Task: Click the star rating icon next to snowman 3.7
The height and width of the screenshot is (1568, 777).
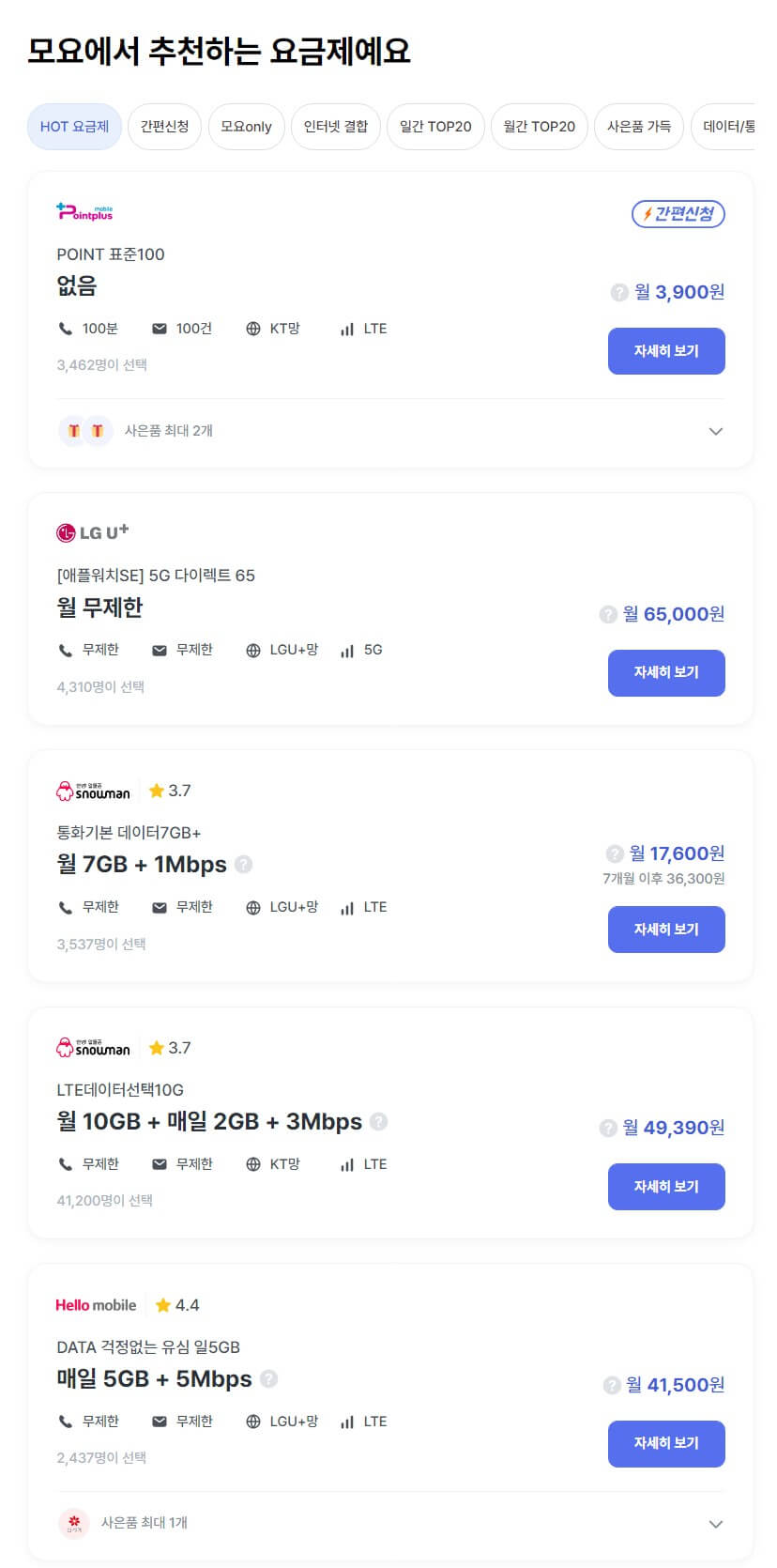Action: pos(155,791)
